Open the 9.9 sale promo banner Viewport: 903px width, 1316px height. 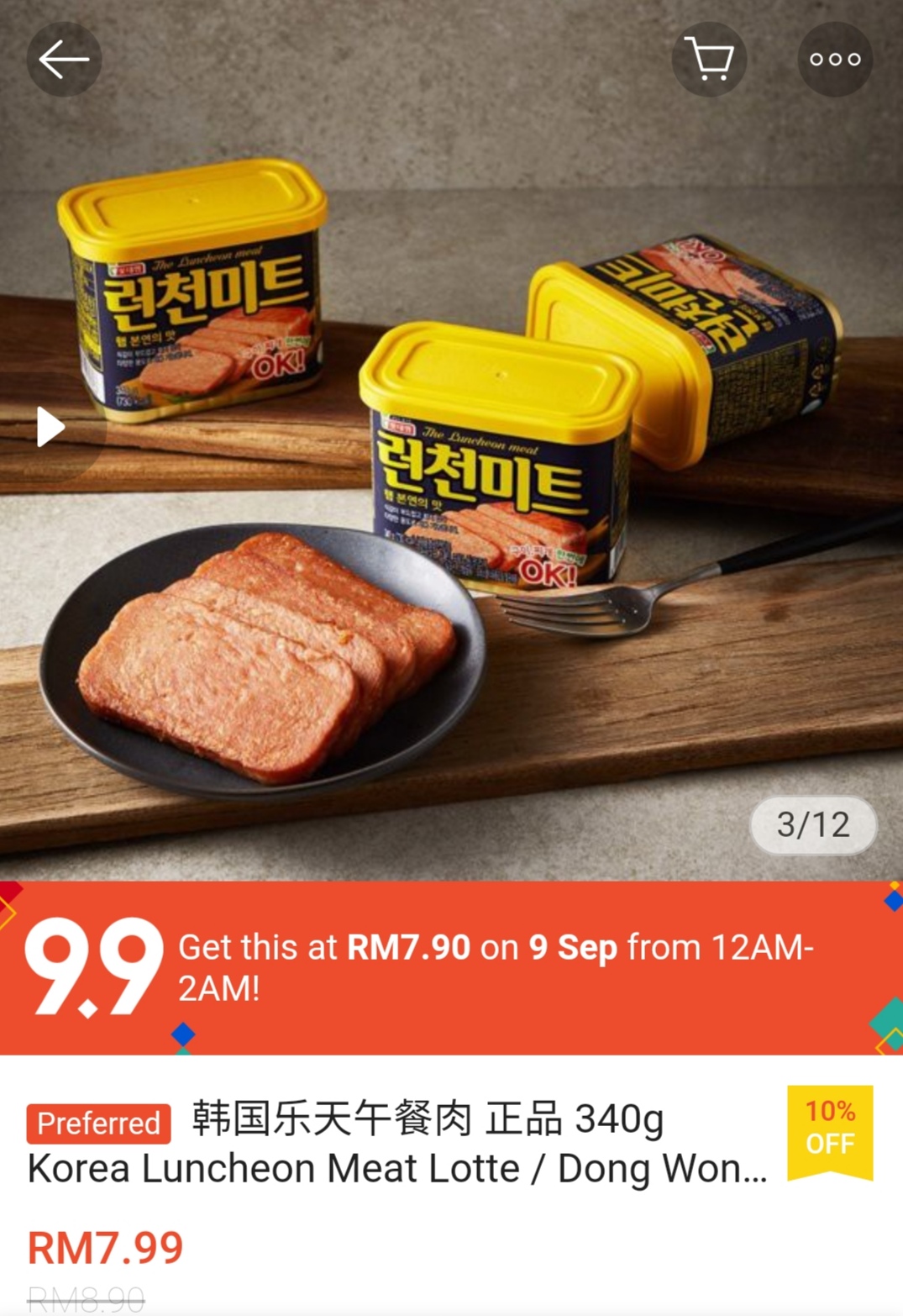coord(451,968)
